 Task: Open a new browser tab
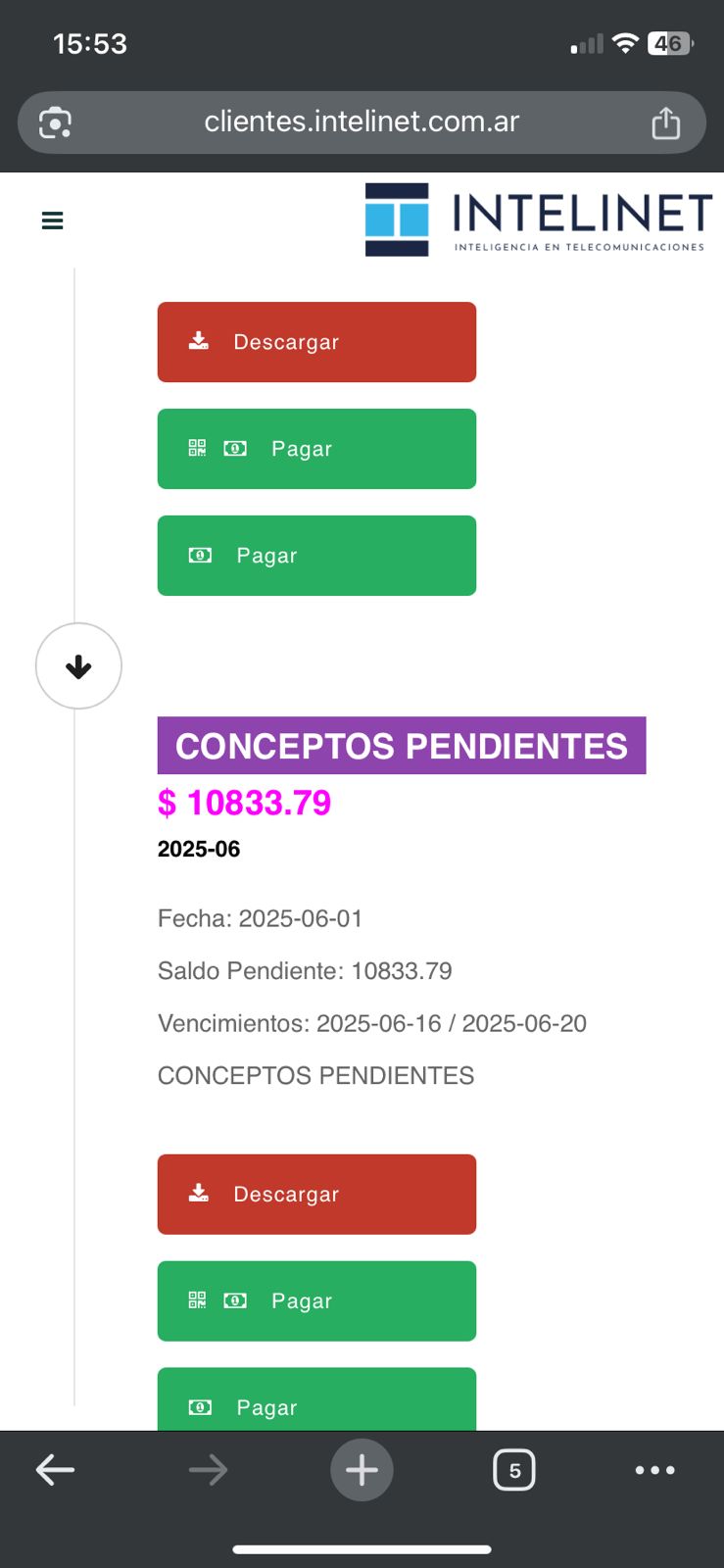tap(362, 1470)
